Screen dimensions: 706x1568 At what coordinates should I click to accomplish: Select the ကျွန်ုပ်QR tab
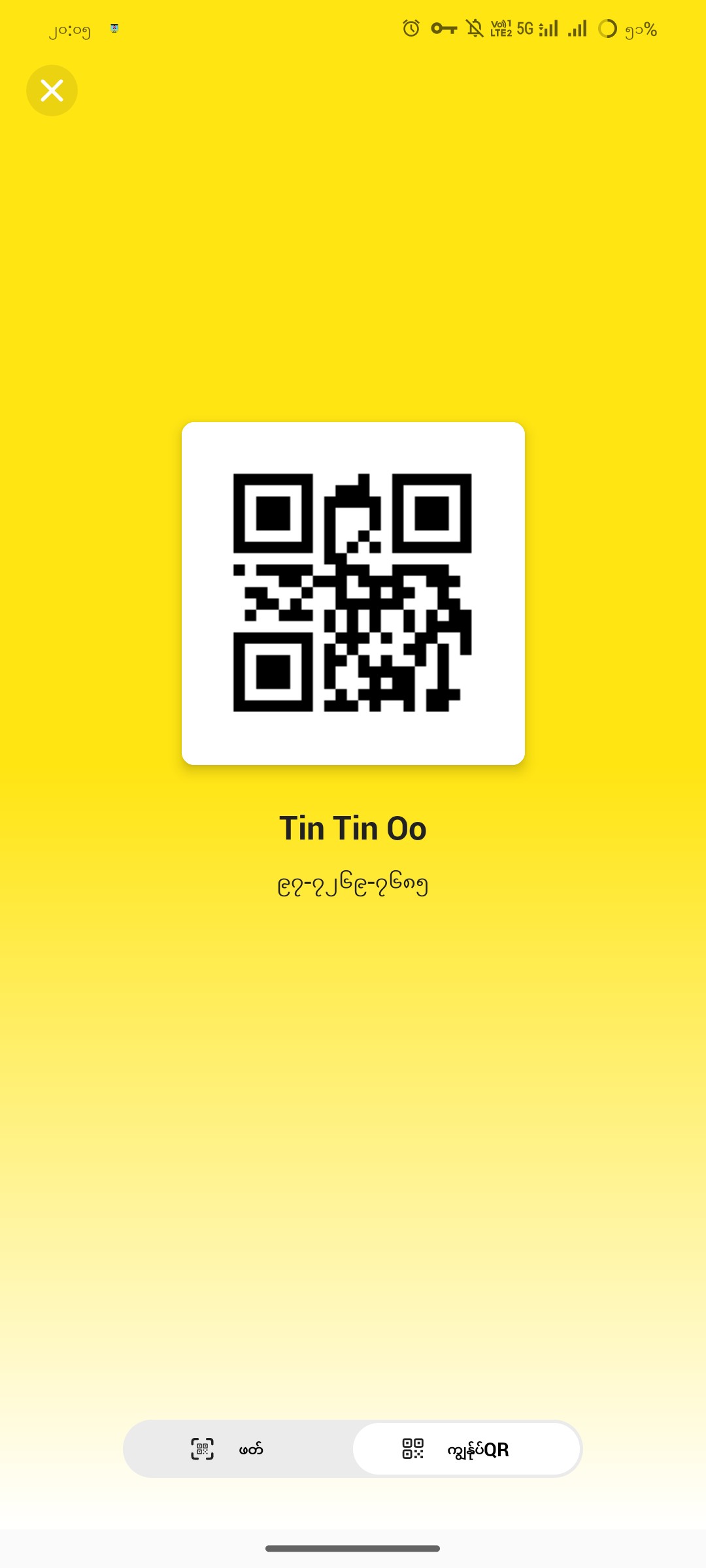[466, 1449]
